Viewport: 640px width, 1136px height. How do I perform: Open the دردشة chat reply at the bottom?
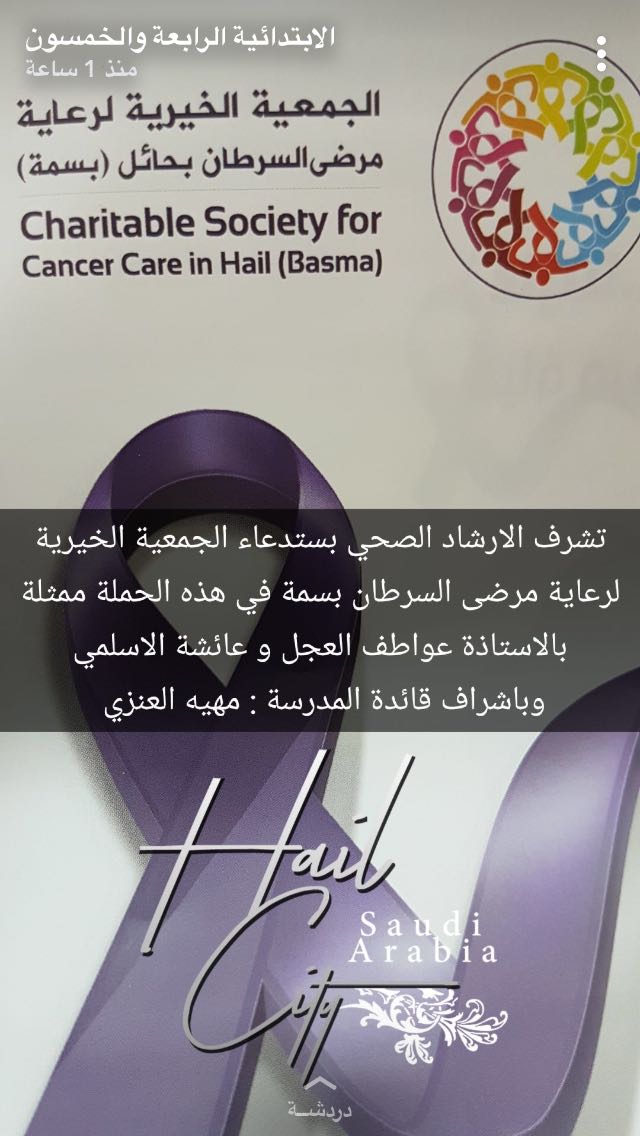tap(319, 1102)
